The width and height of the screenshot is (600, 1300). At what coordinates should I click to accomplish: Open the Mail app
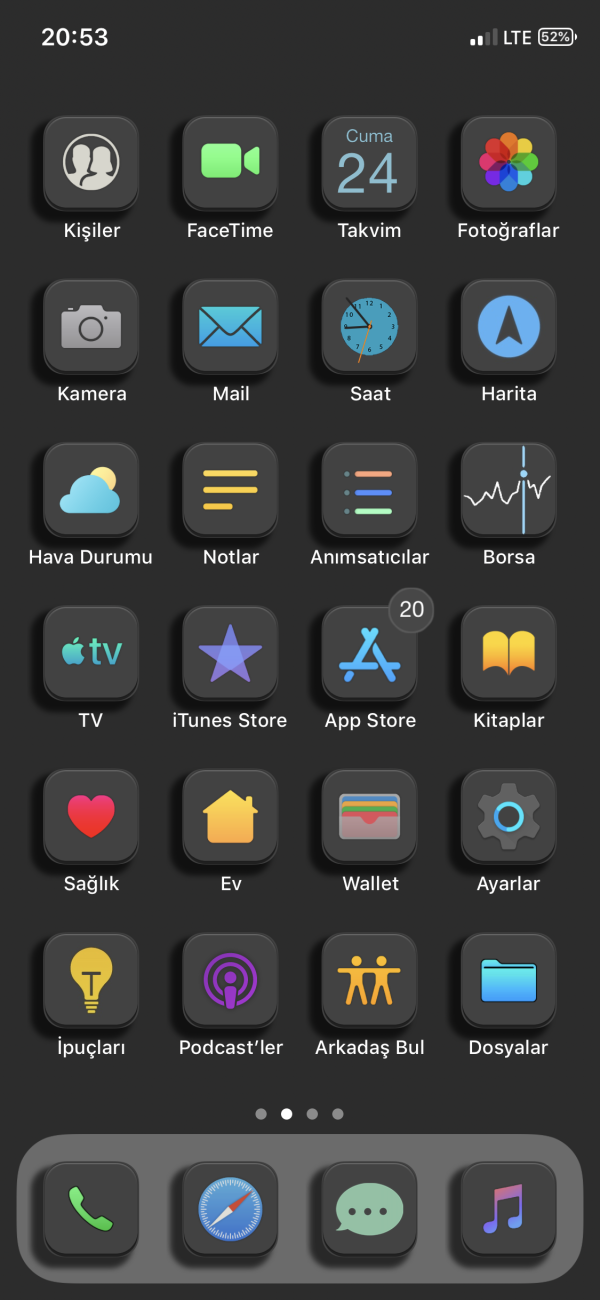(x=230, y=326)
